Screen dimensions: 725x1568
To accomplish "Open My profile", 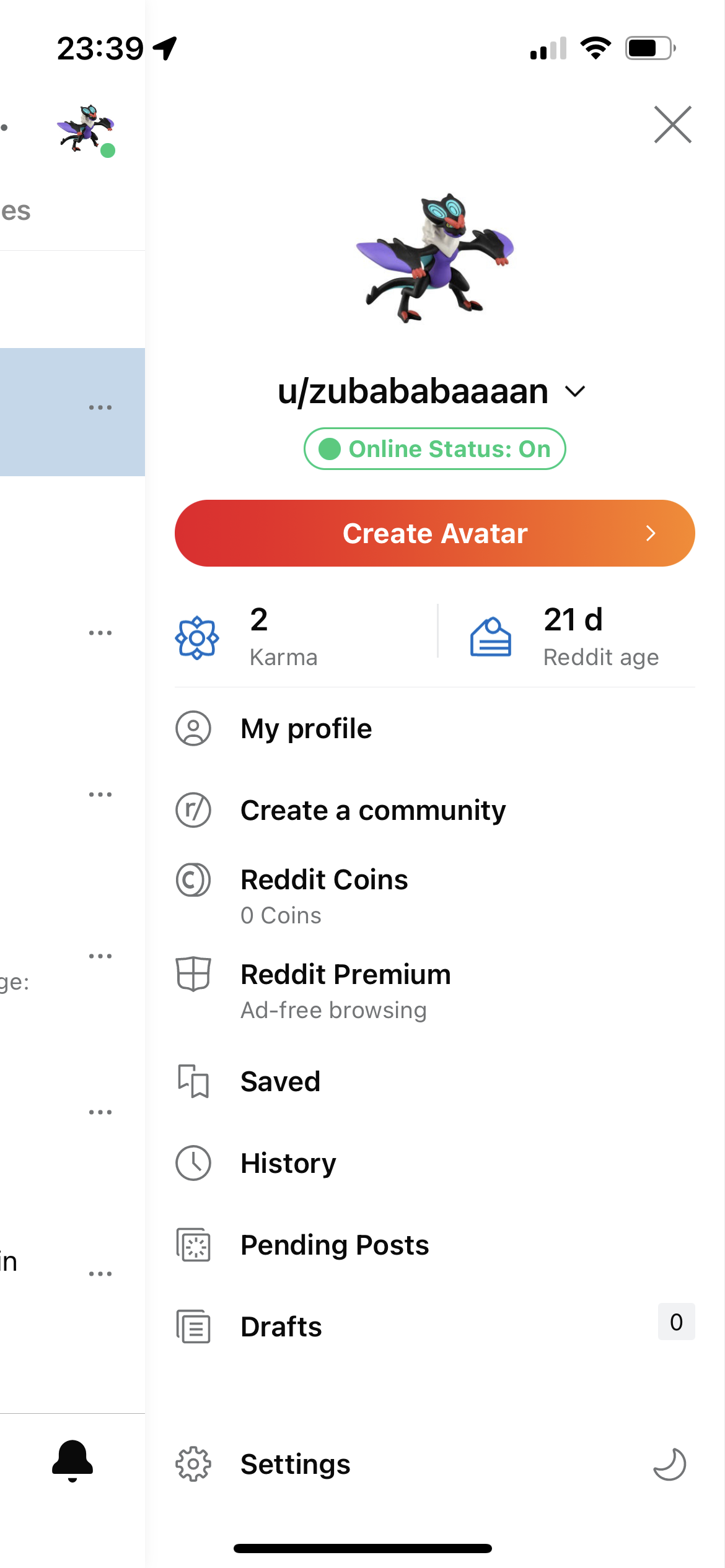I will tap(434, 728).
